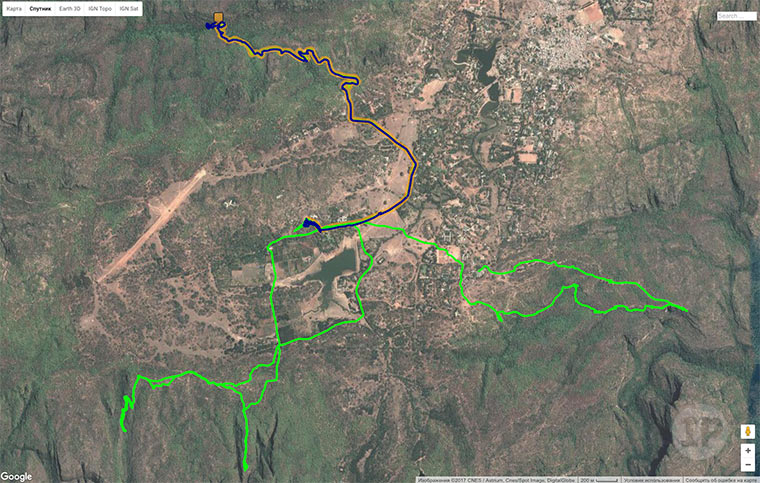Switch to IGN Sat layer
The width and height of the screenshot is (760, 483).
130,7
